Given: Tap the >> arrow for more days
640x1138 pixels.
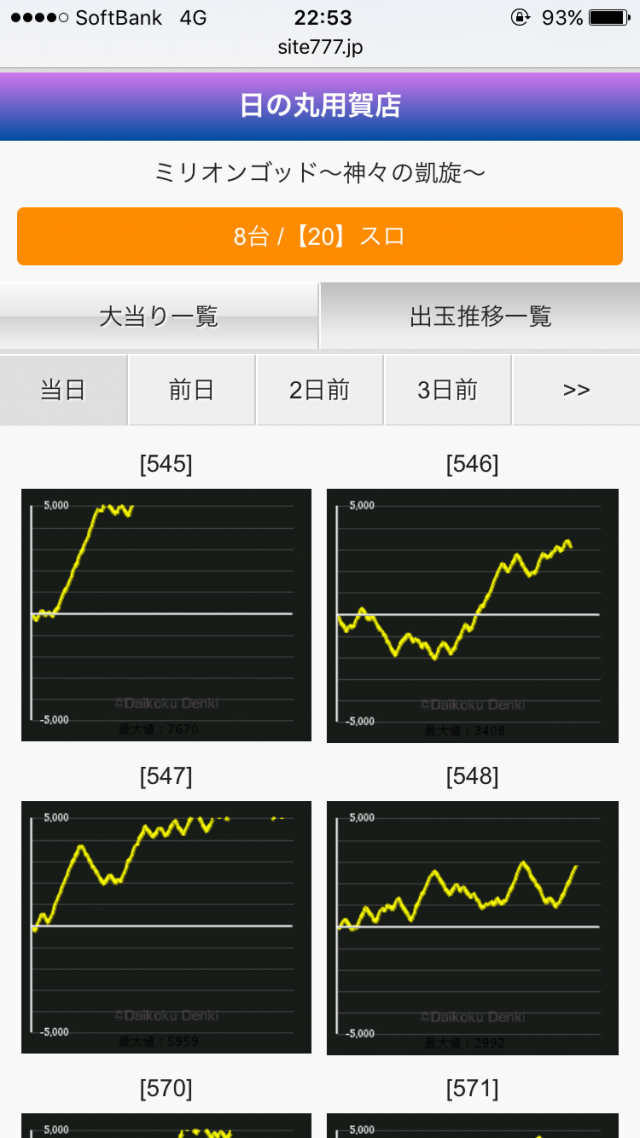Looking at the screenshot, I should click(x=576, y=390).
